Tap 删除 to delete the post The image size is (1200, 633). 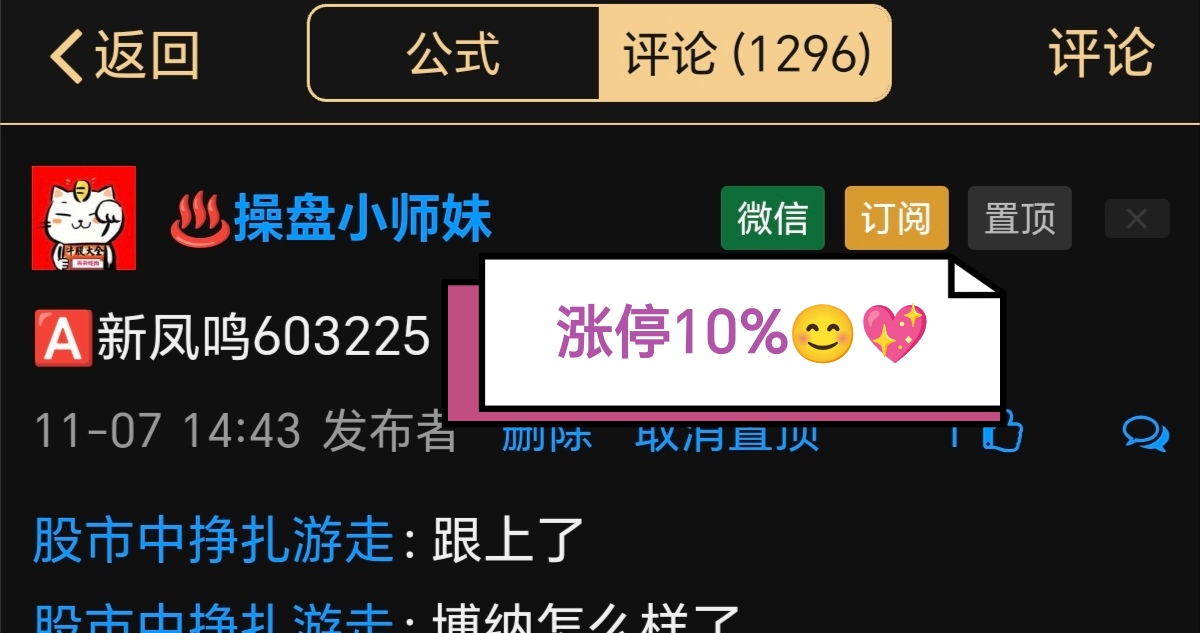point(546,438)
